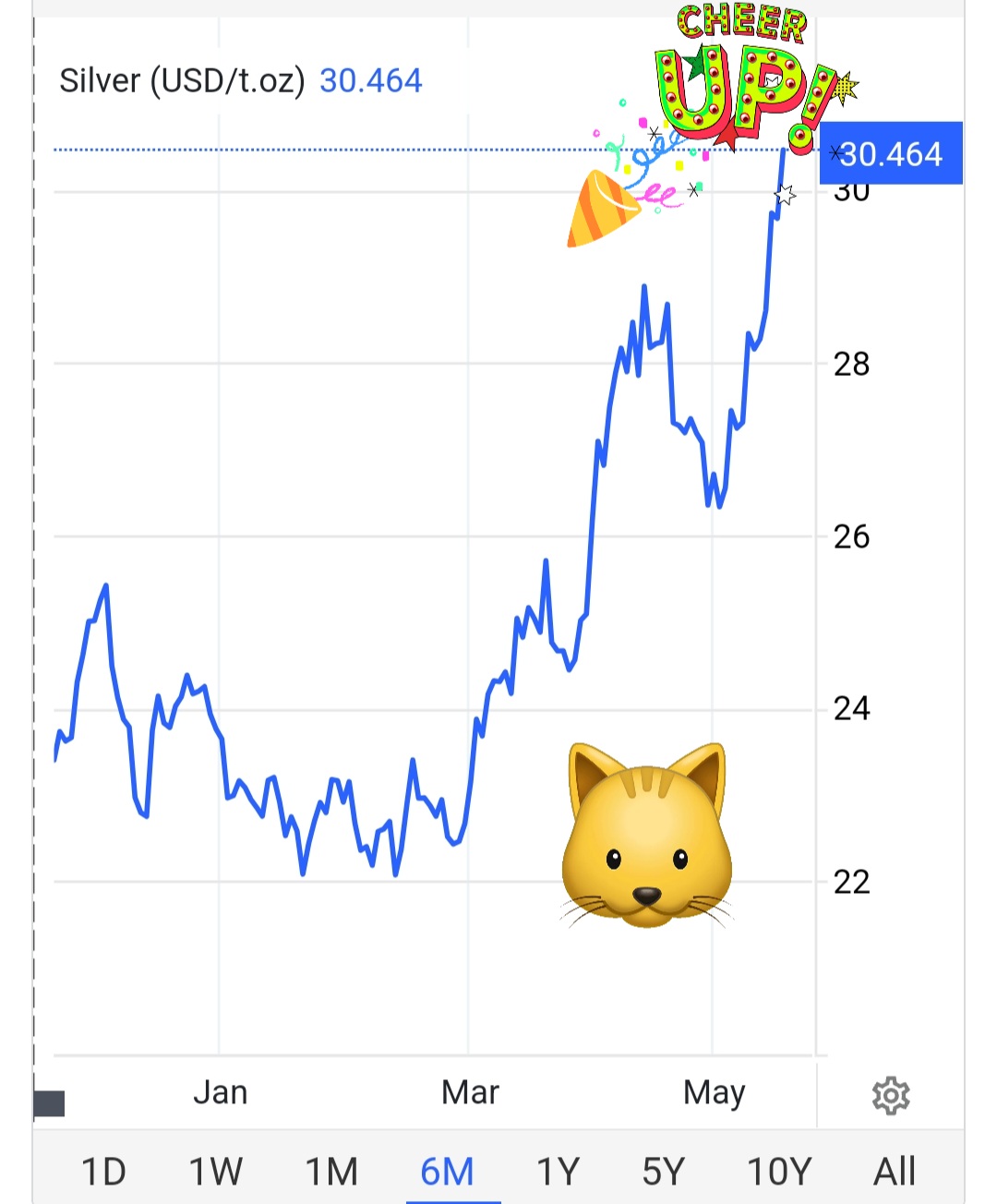Switch to the 1D time range
This screenshot has height=1204, width=997.
(x=103, y=1172)
